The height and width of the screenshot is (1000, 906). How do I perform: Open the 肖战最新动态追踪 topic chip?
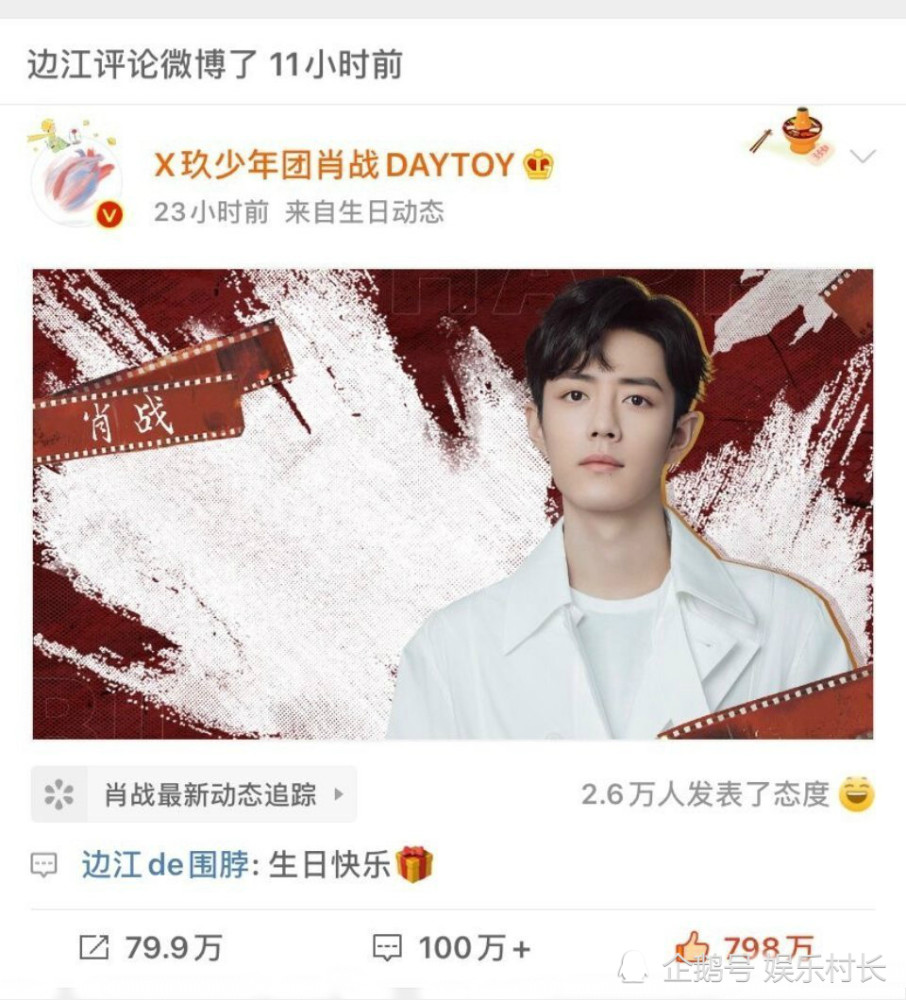tap(194, 795)
